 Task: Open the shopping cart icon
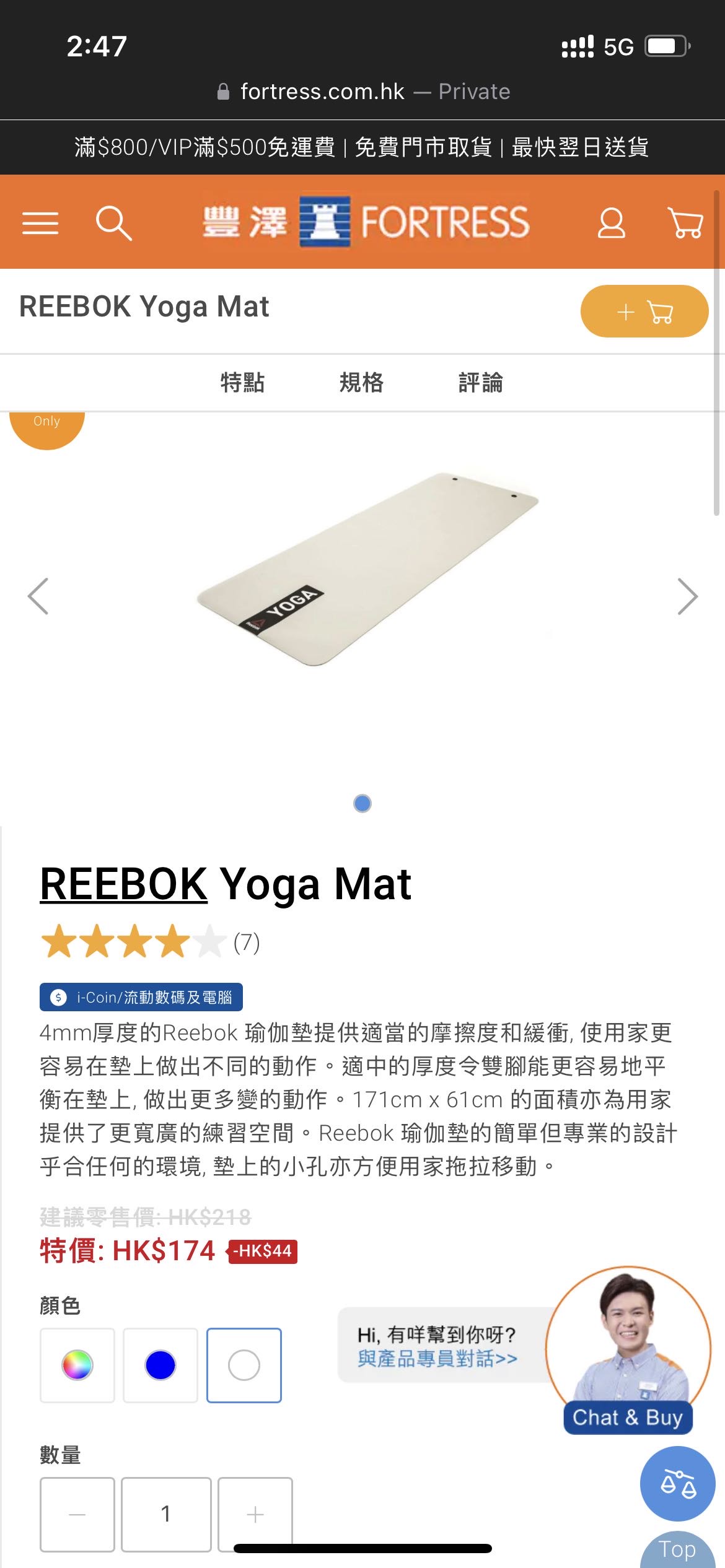pos(685,223)
